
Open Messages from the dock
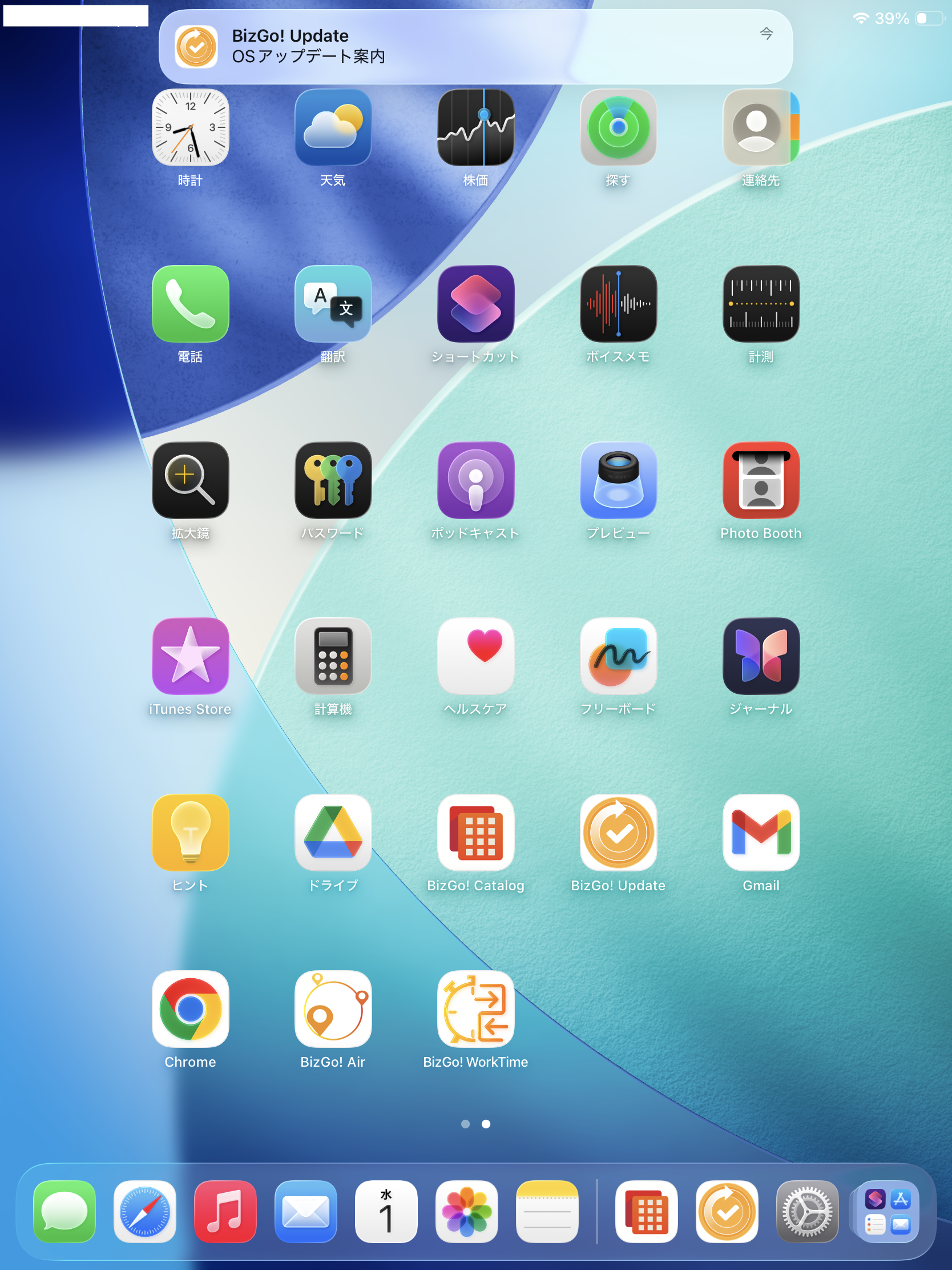click(x=64, y=1211)
